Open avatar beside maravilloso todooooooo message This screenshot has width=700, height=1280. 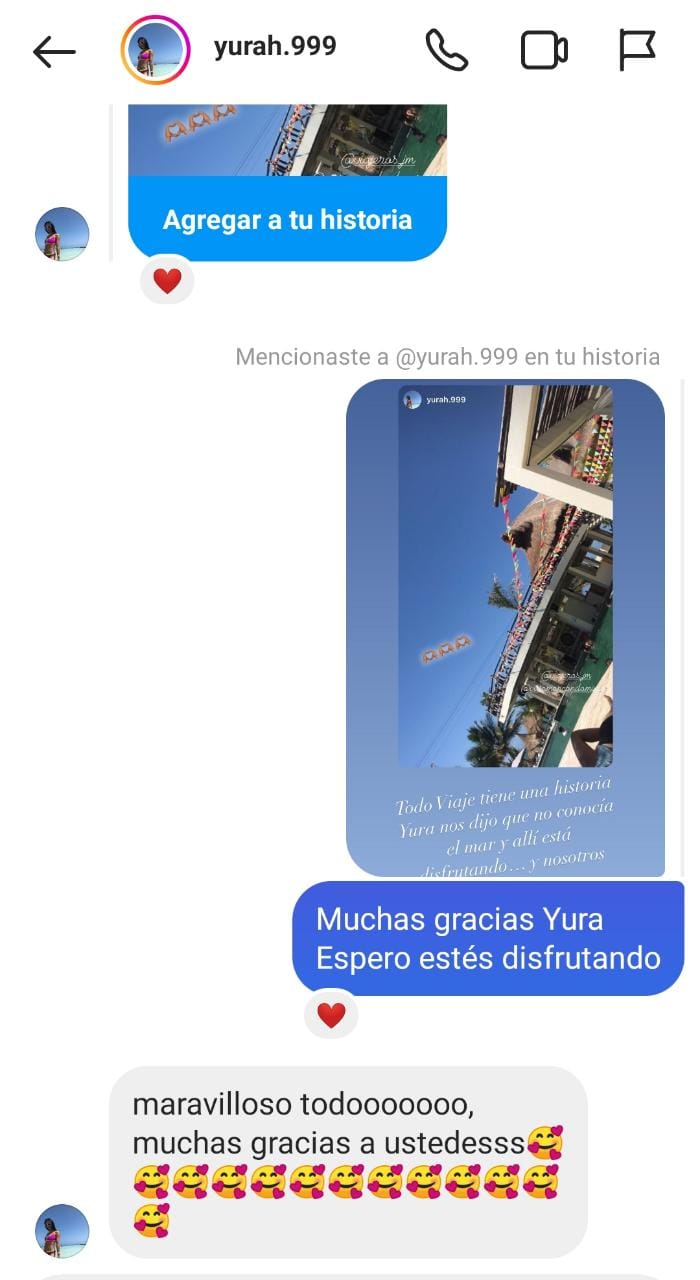(x=62, y=1231)
